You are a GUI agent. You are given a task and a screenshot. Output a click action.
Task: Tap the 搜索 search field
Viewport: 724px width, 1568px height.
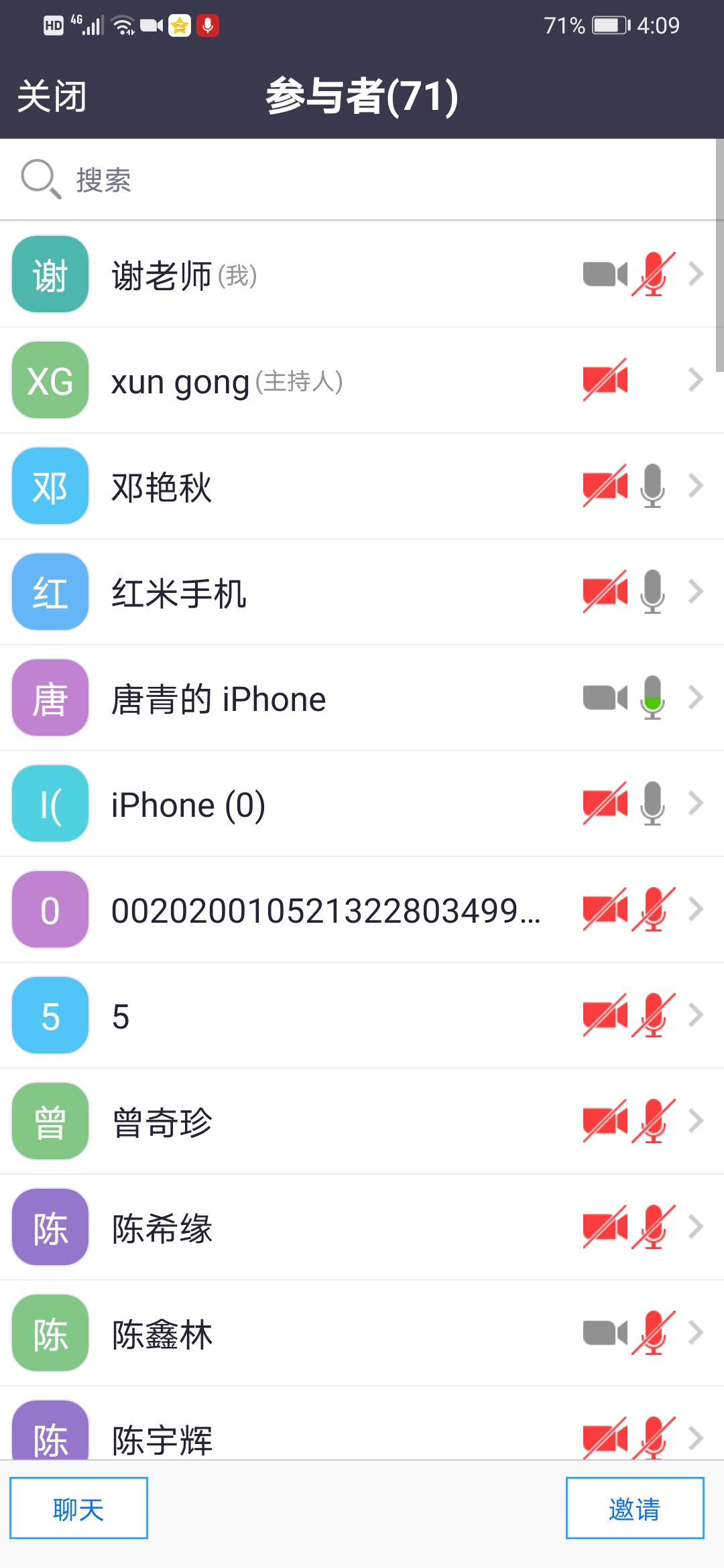(362, 180)
